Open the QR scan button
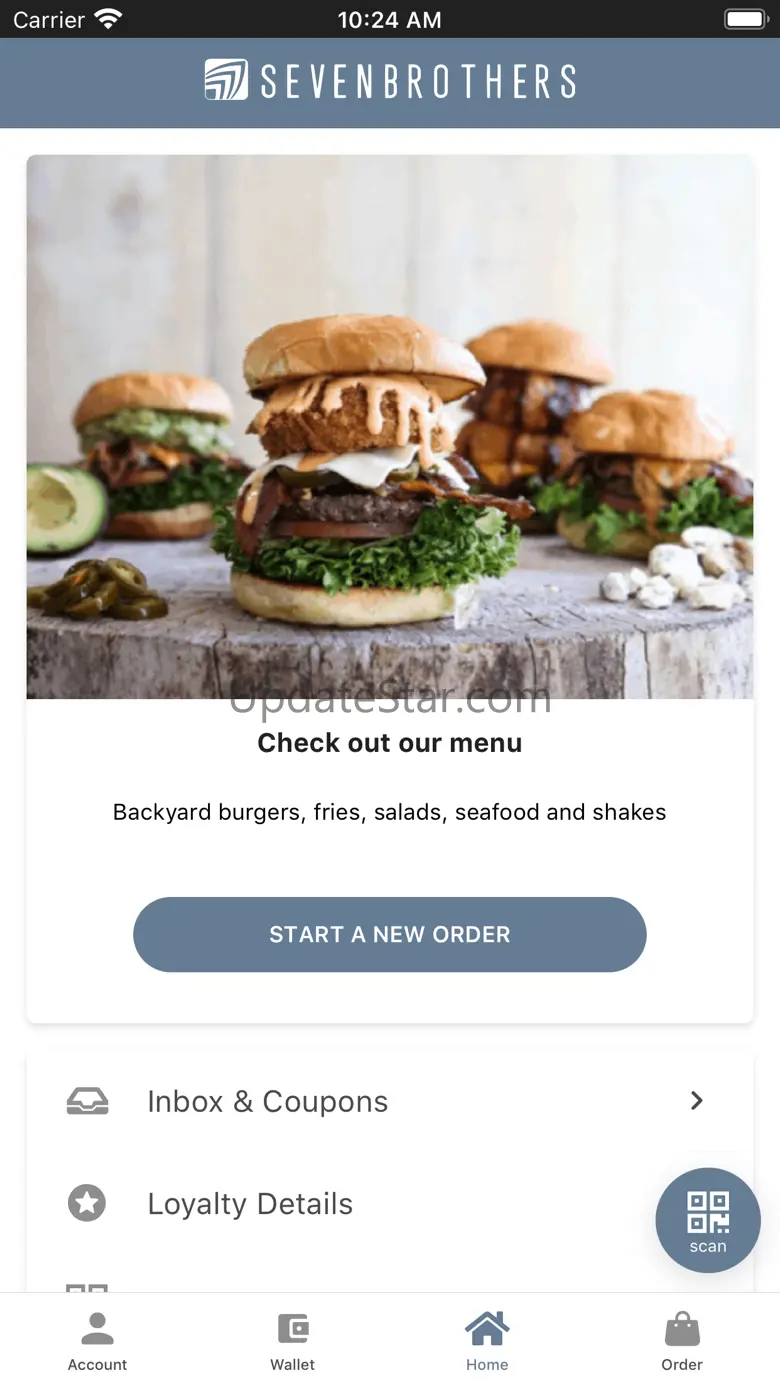The width and height of the screenshot is (780, 1387). [707, 1220]
